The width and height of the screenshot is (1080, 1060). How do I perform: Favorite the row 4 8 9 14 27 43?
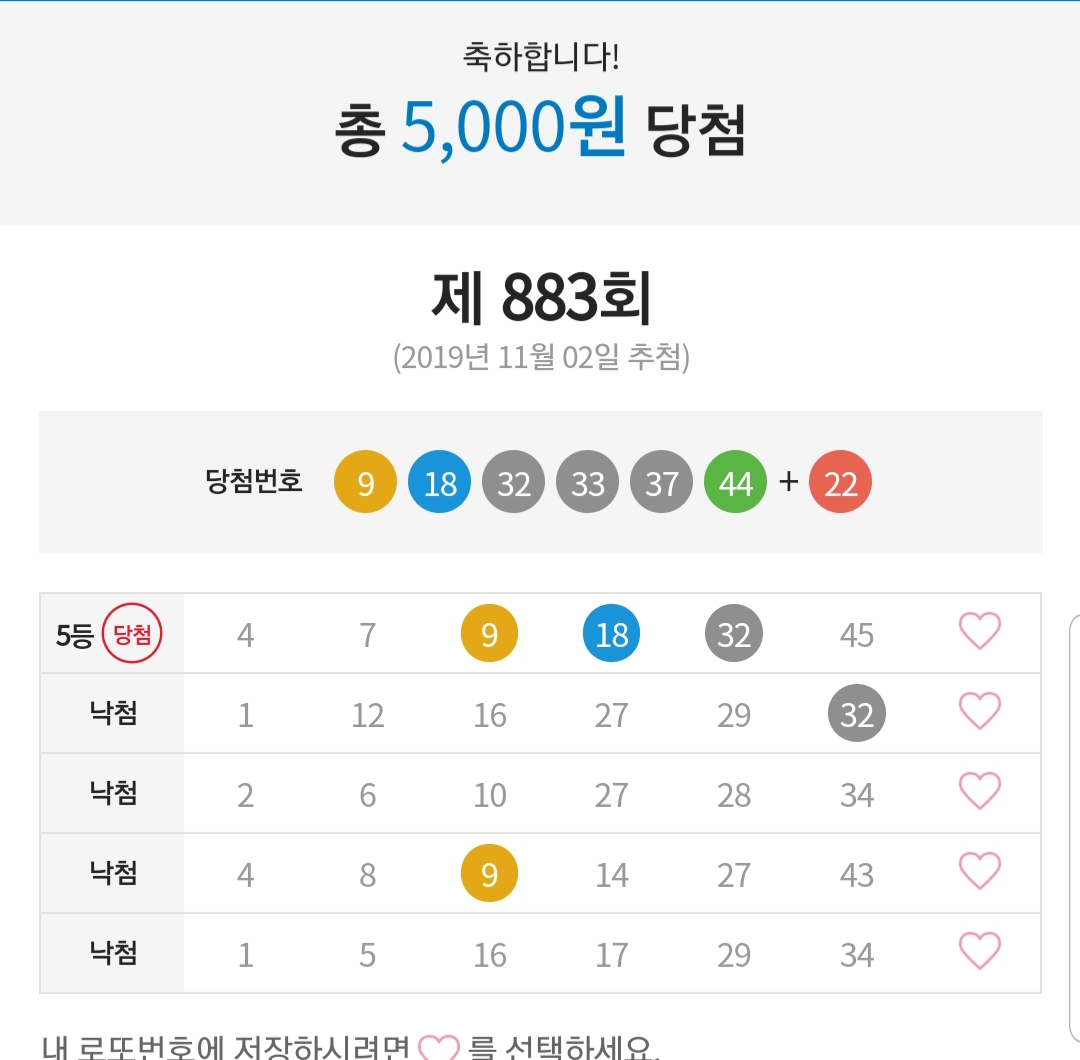(979, 871)
